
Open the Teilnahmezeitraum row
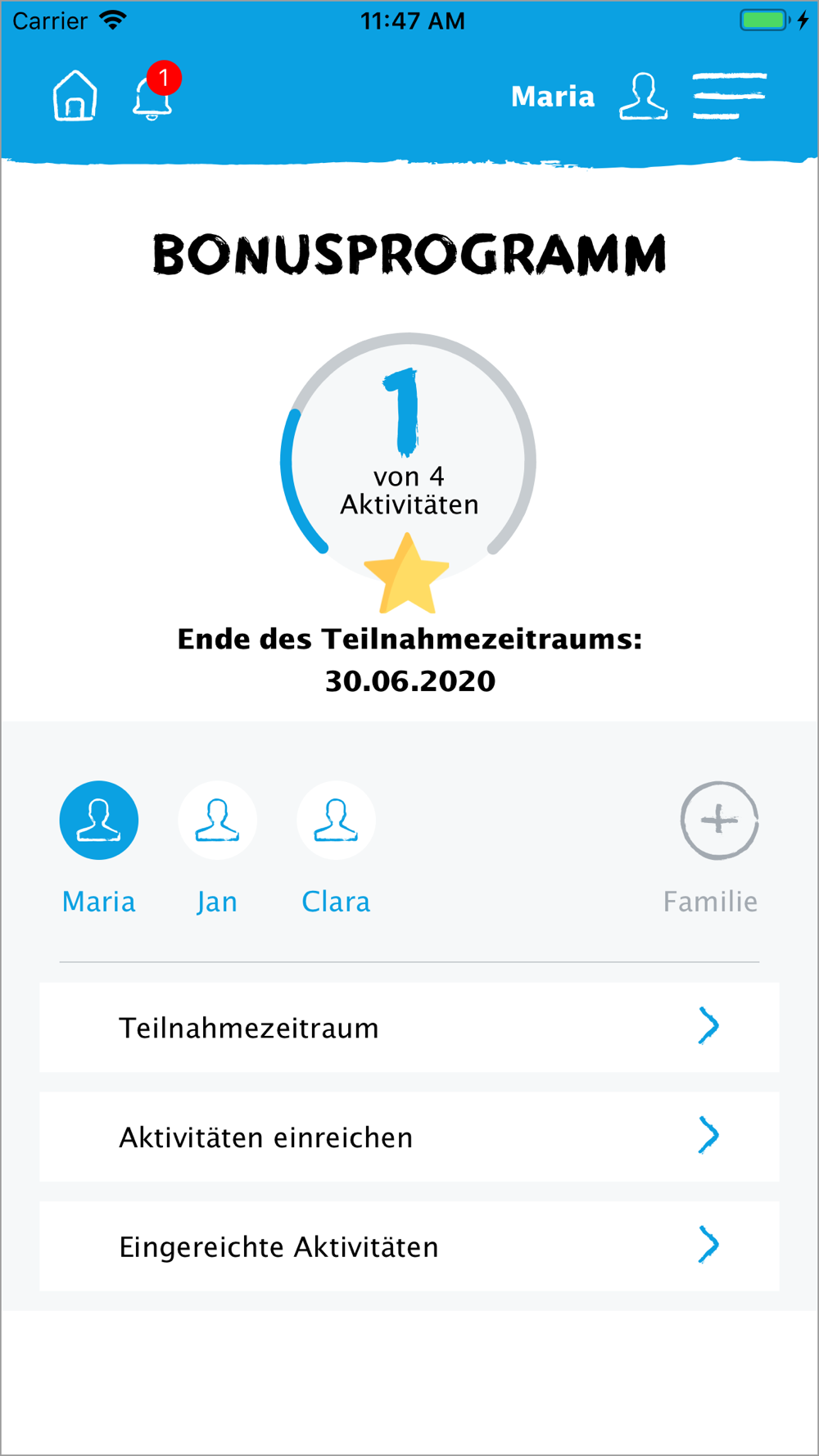click(x=409, y=1027)
